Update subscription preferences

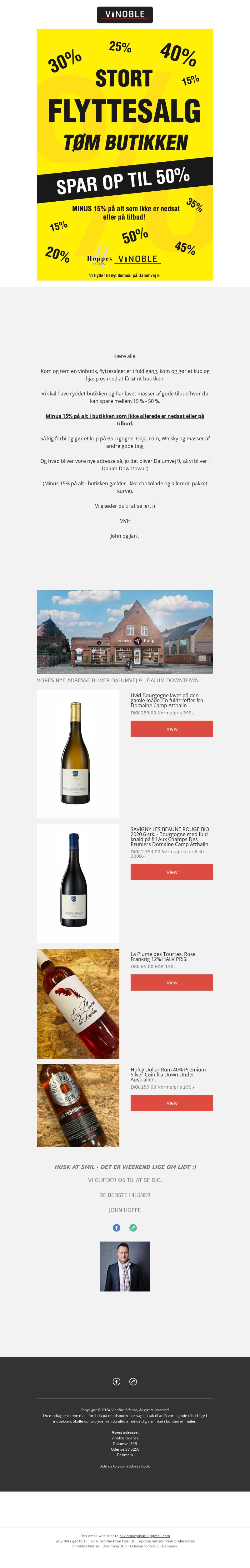tap(167, 1541)
